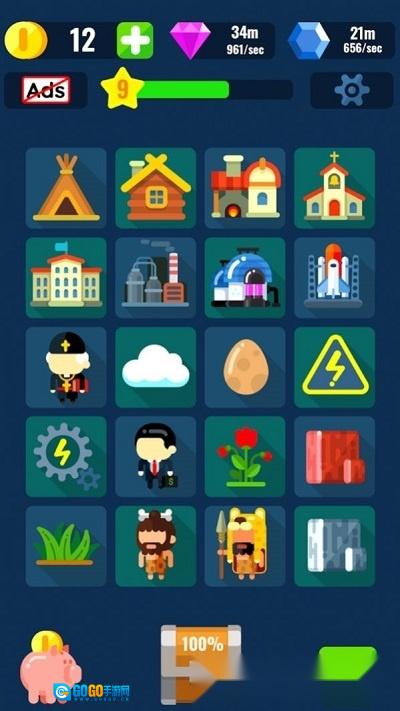Select the log cabin tile
Screen dimensions: 400x711
(x=156, y=188)
